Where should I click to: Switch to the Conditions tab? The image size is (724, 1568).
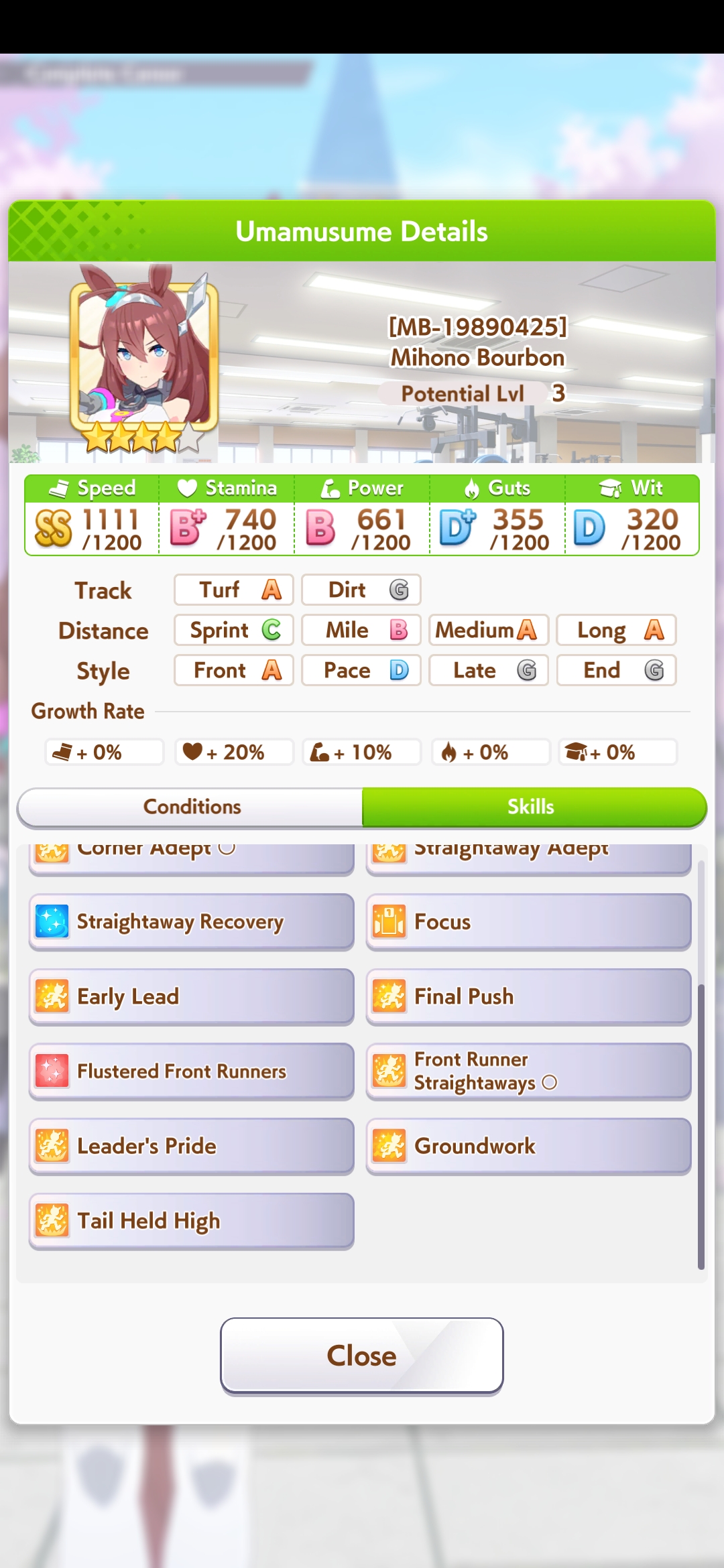(191, 807)
